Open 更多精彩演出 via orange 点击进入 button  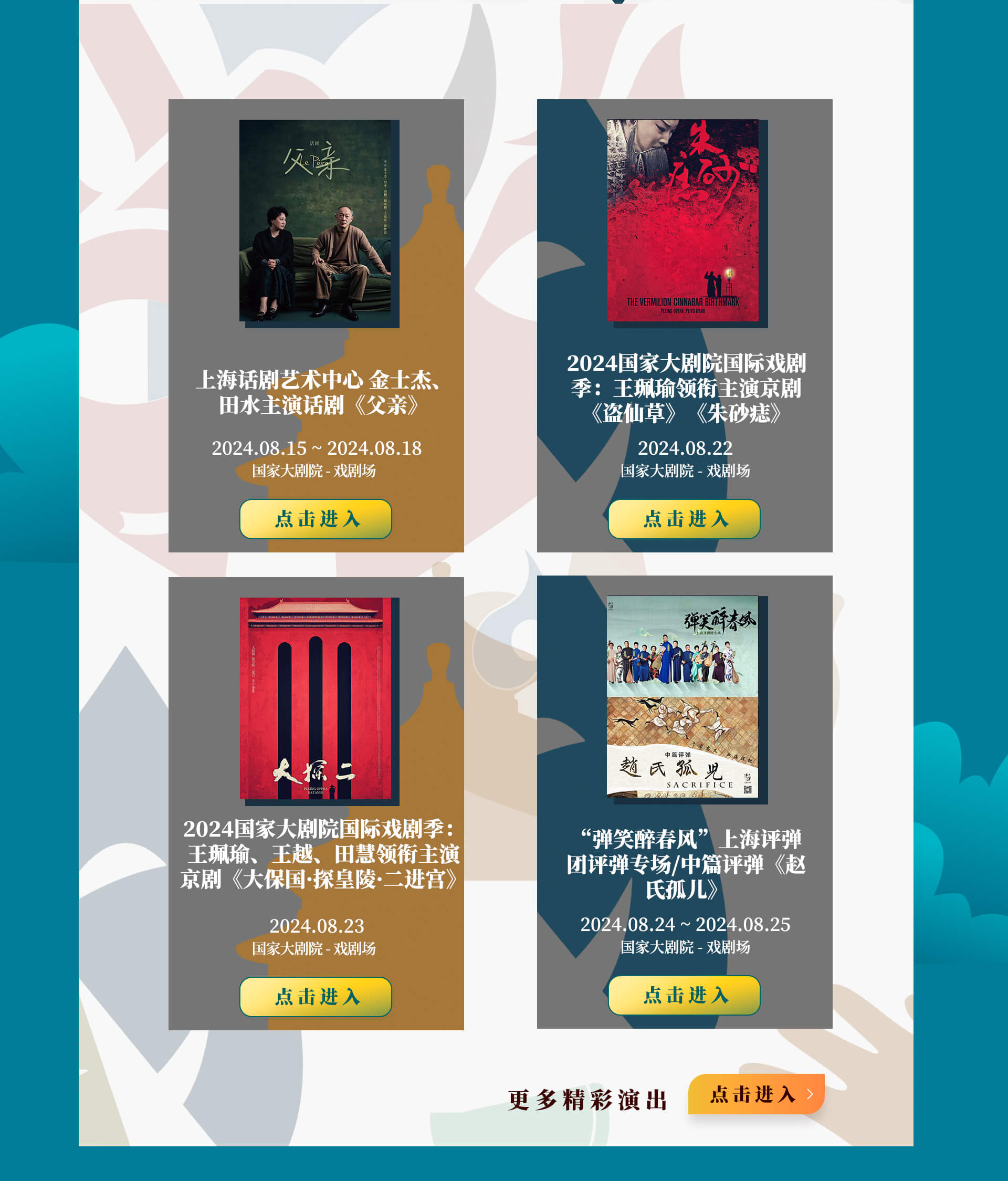(756, 1094)
